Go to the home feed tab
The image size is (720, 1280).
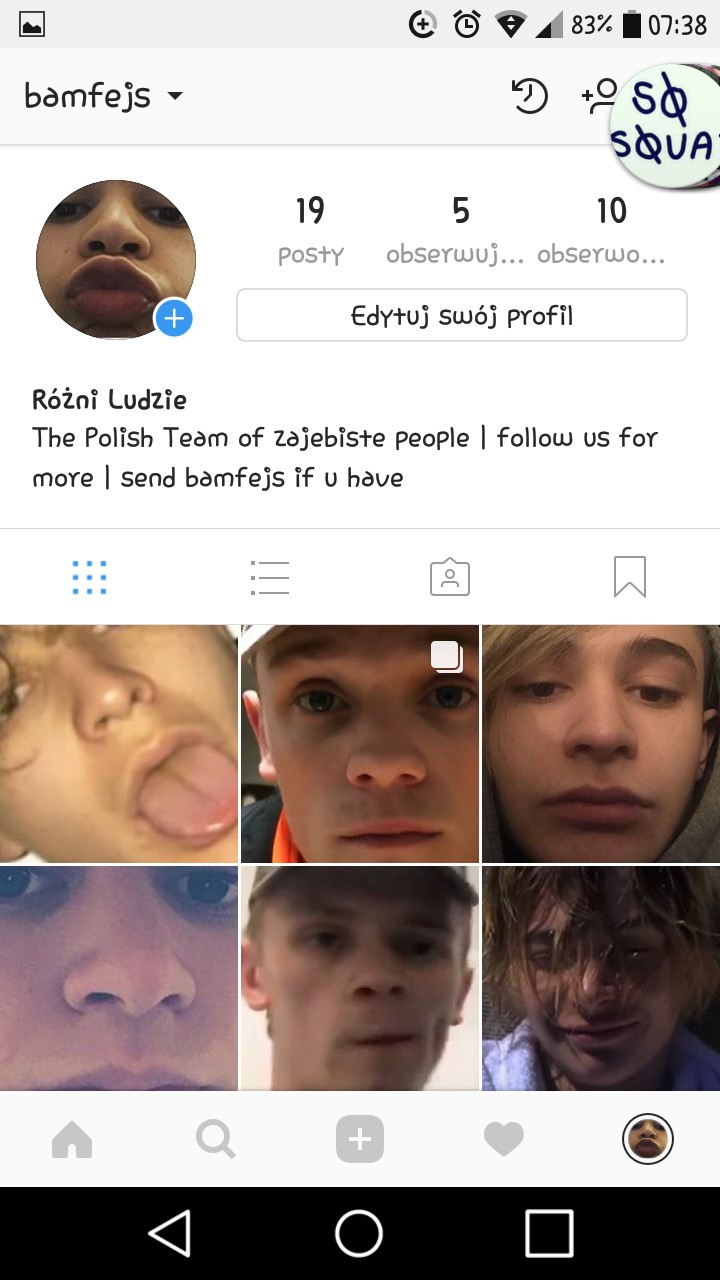[72, 1139]
